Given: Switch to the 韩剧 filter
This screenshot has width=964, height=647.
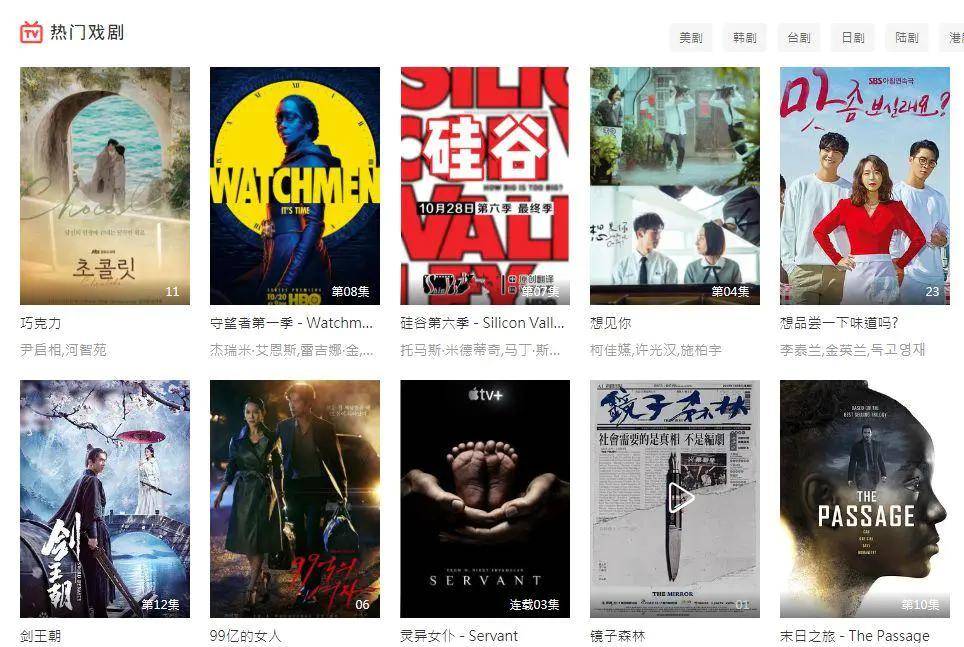Looking at the screenshot, I should tap(744, 38).
